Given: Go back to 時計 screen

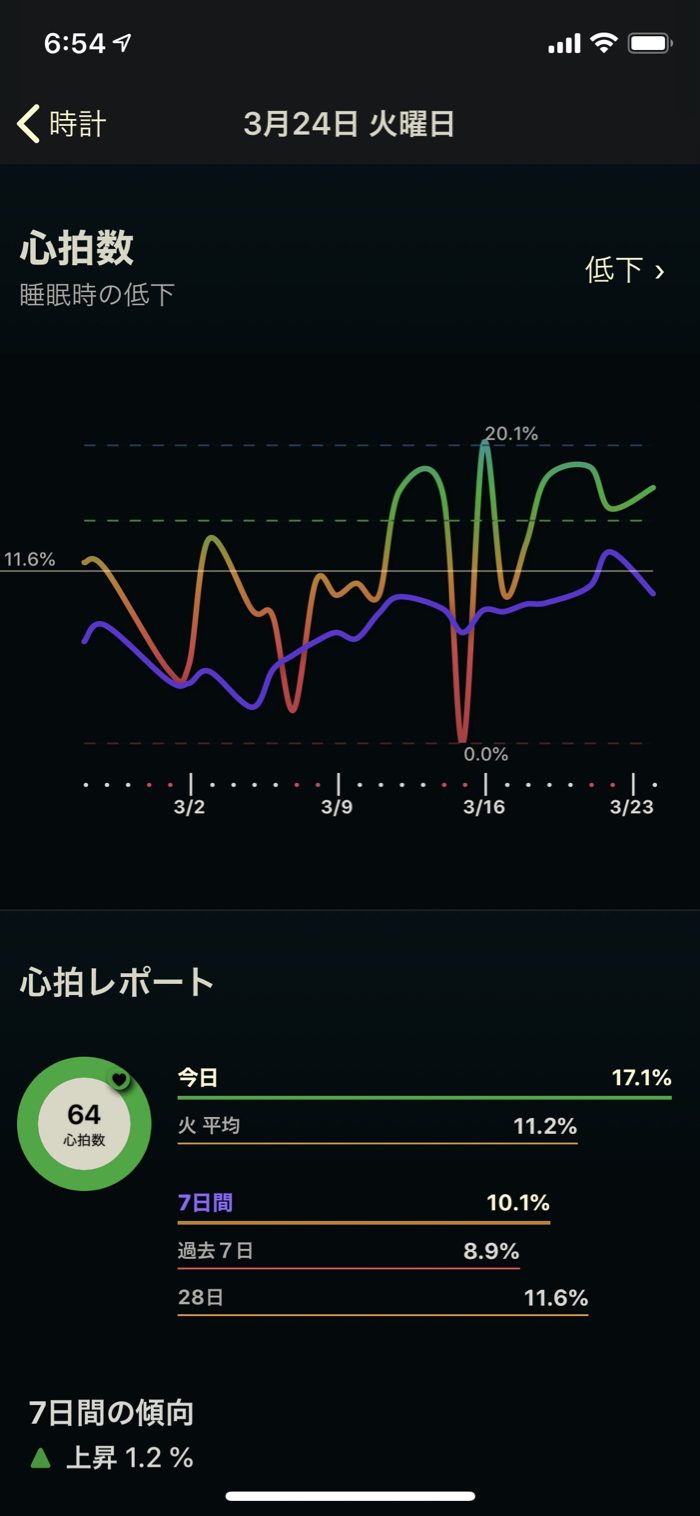Looking at the screenshot, I should pos(62,124).
